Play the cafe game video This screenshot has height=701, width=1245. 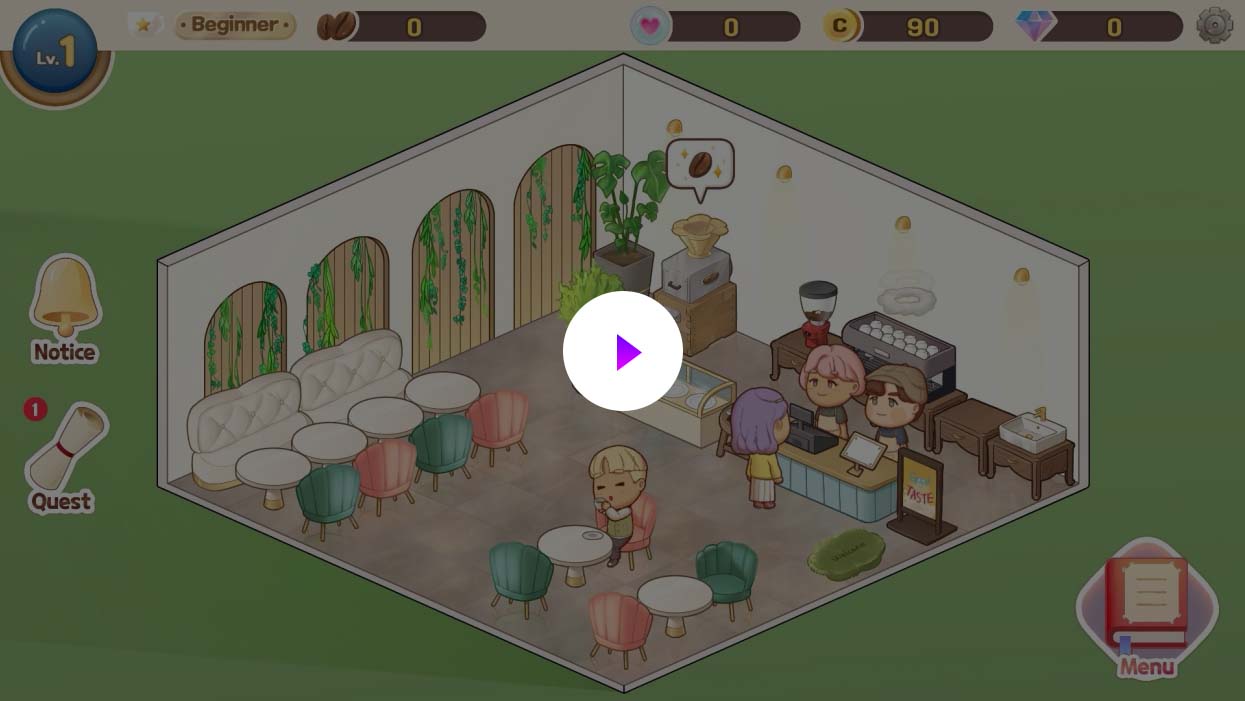pos(622,351)
